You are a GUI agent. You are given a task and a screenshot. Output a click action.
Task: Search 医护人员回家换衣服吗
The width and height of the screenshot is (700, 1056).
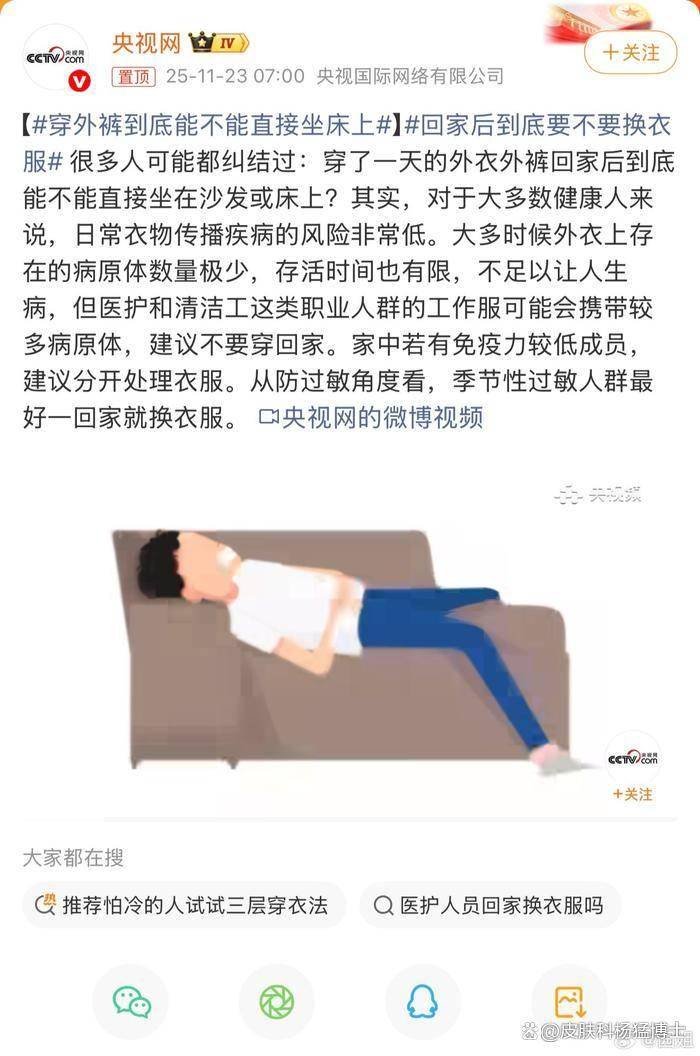(x=490, y=906)
